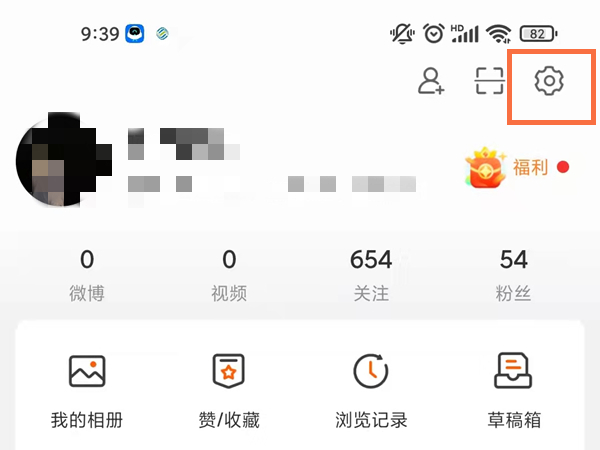Open the scan QR code icon

click(489, 81)
